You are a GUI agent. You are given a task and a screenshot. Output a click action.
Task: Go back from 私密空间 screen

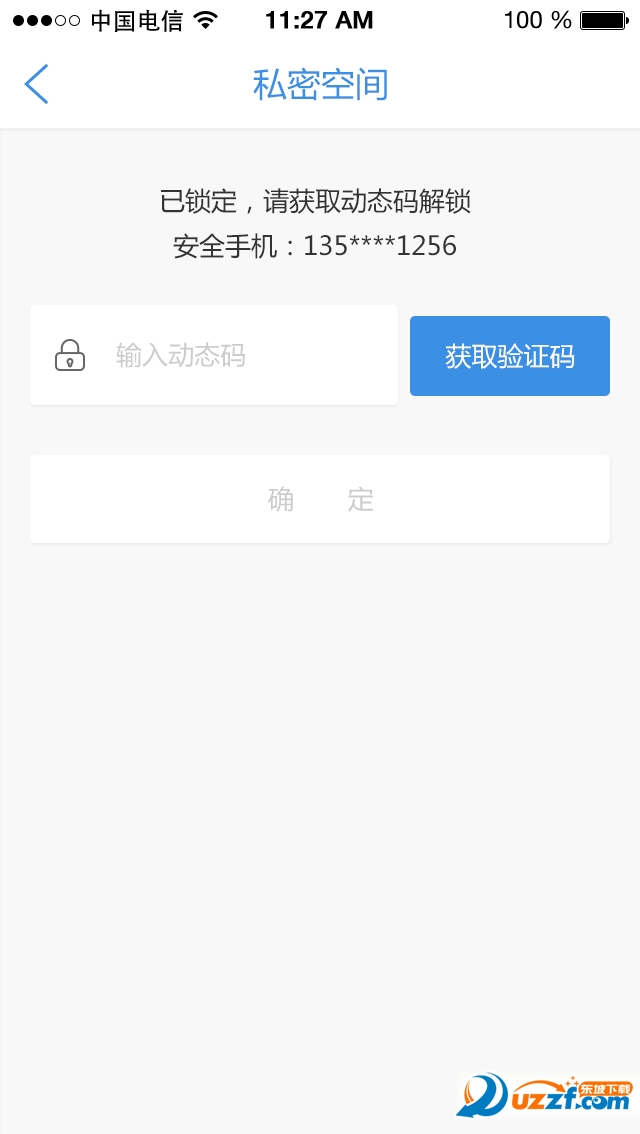click(x=37, y=84)
